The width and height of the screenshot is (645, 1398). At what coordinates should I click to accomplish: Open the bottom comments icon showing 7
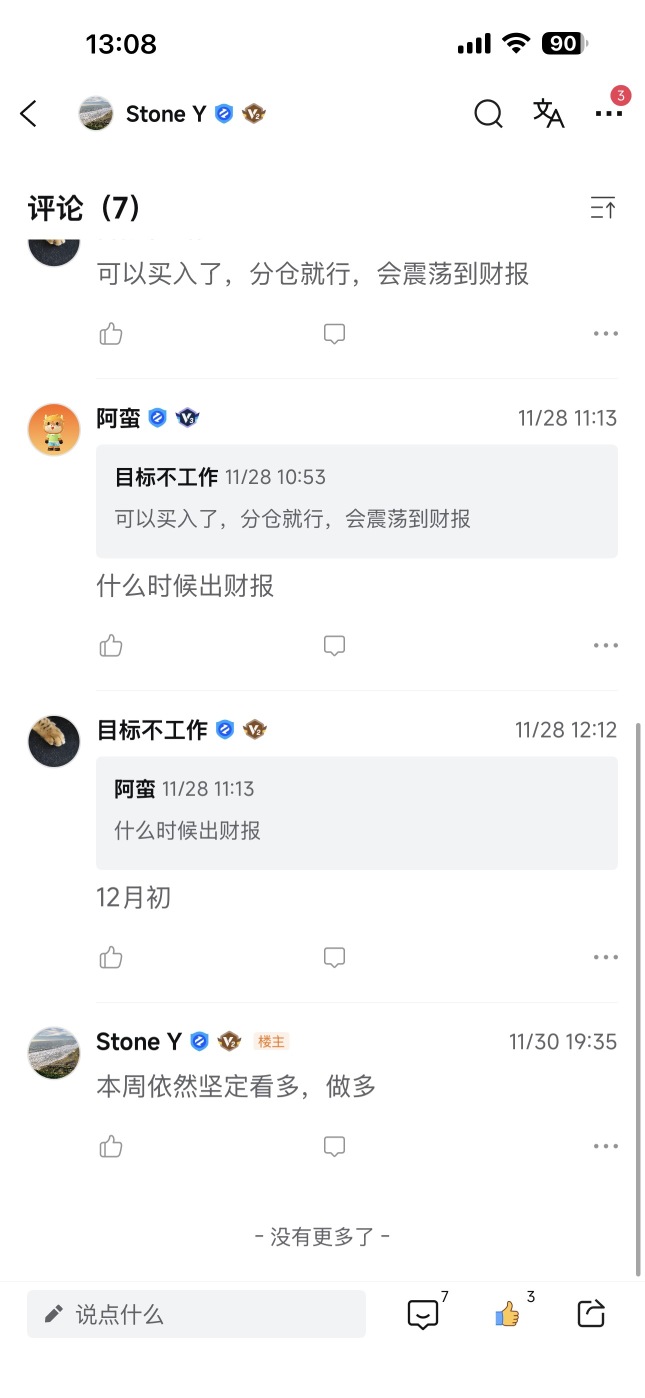(x=424, y=1314)
